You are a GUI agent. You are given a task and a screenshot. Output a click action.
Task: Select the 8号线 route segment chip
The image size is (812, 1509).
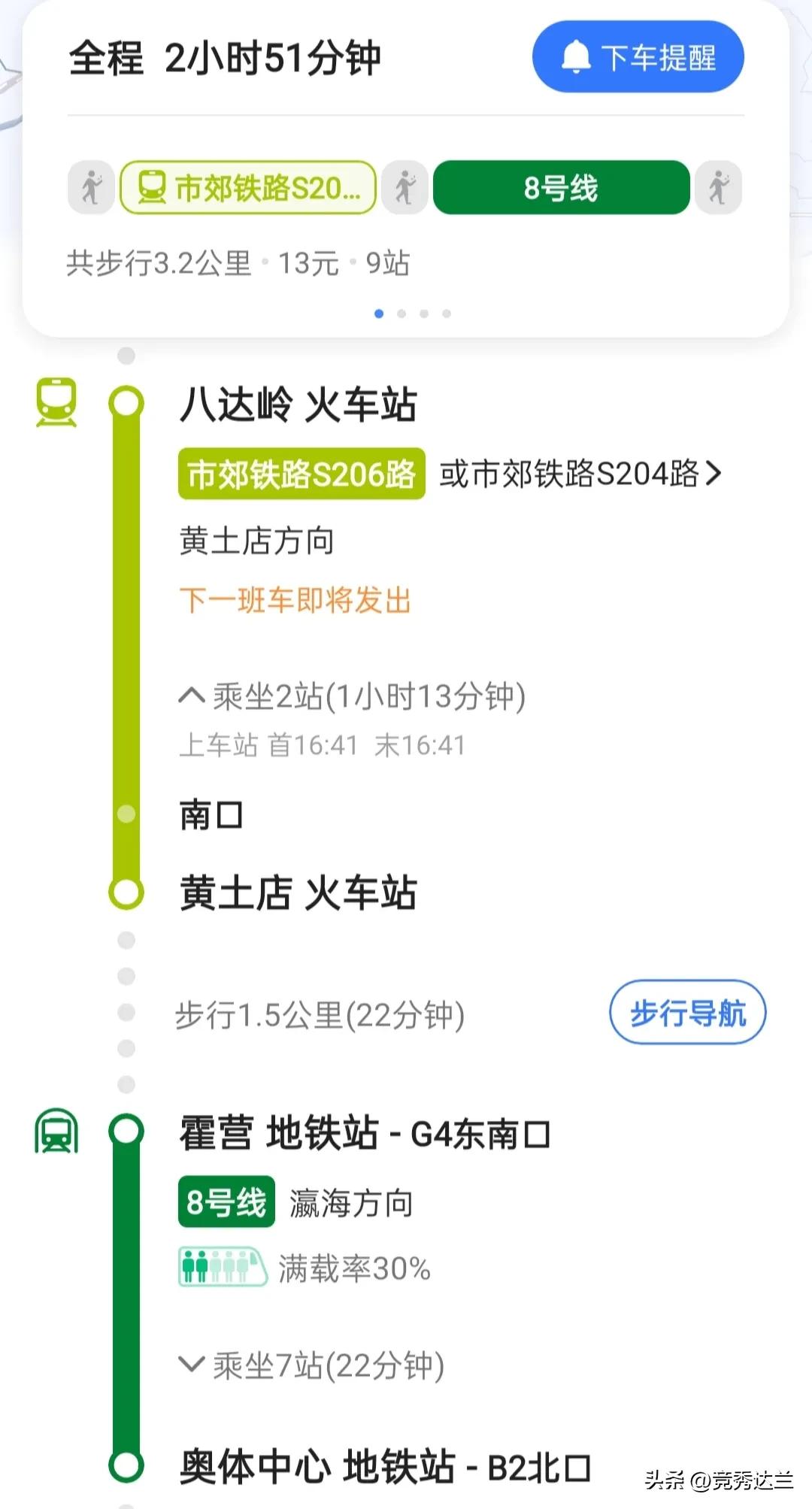pos(561,187)
